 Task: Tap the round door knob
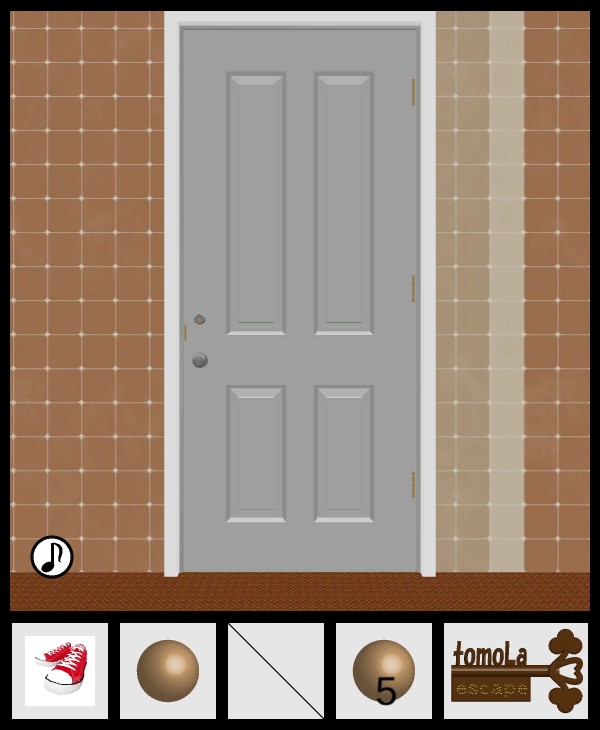200,360
